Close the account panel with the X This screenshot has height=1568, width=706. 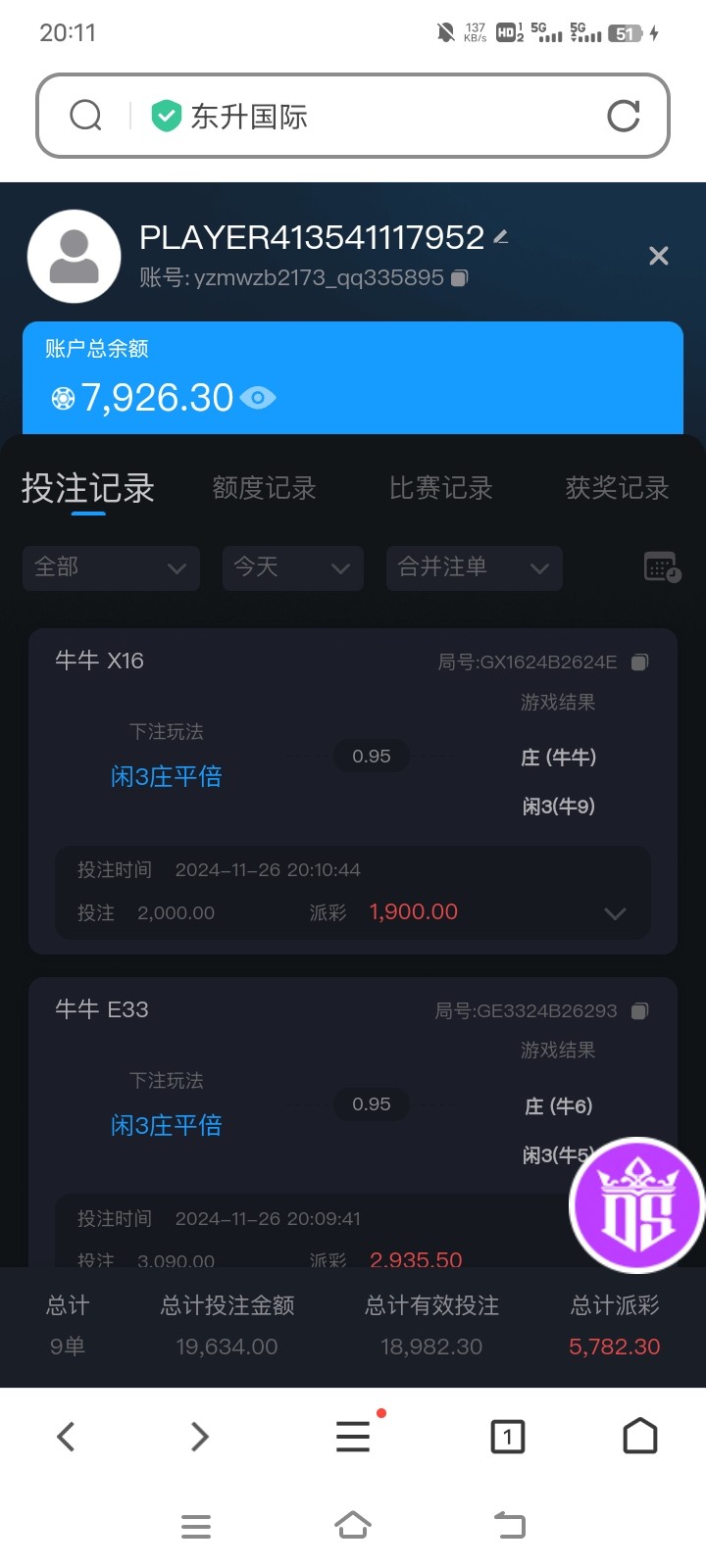pyautogui.click(x=659, y=256)
